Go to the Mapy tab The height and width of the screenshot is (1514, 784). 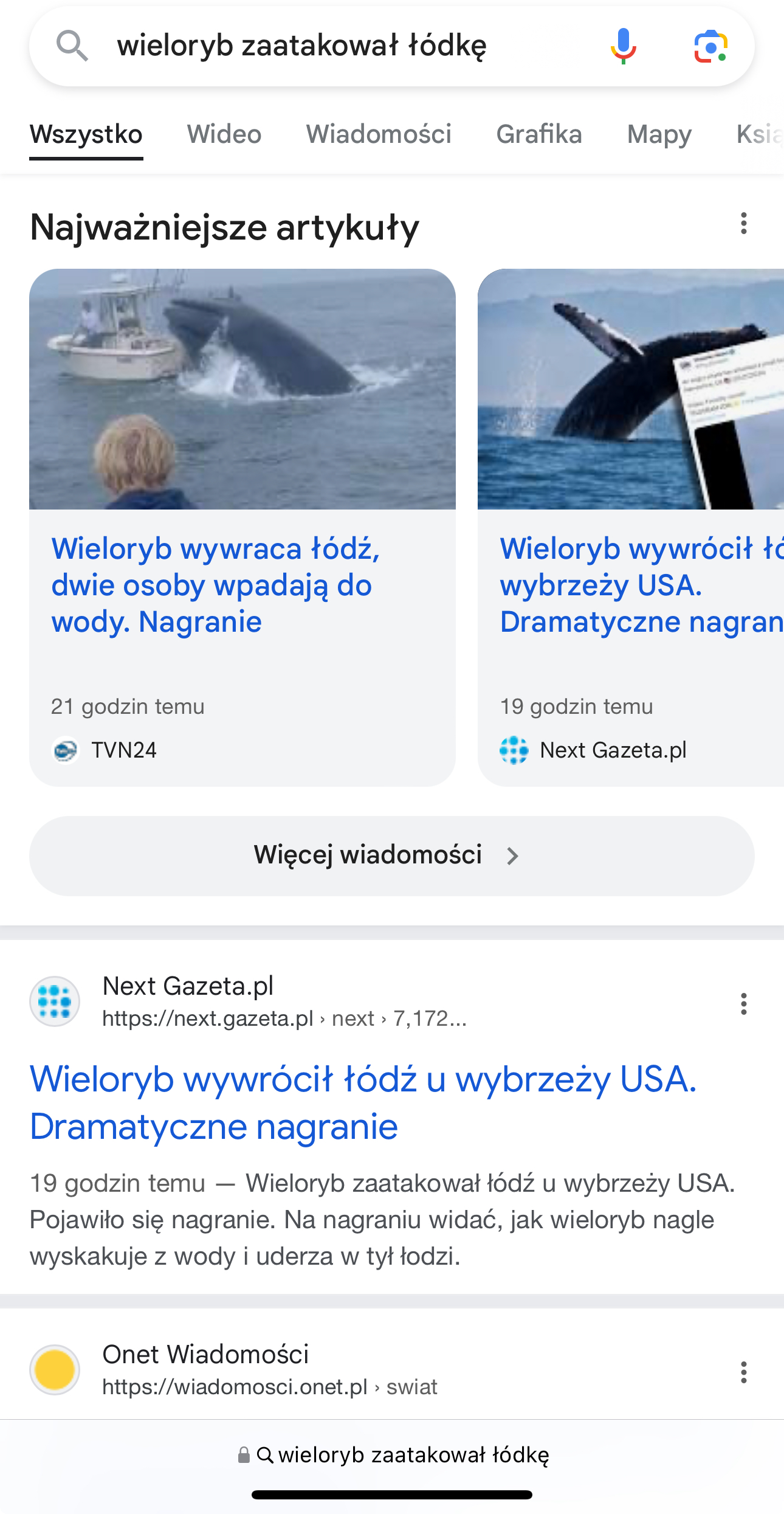tap(659, 134)
